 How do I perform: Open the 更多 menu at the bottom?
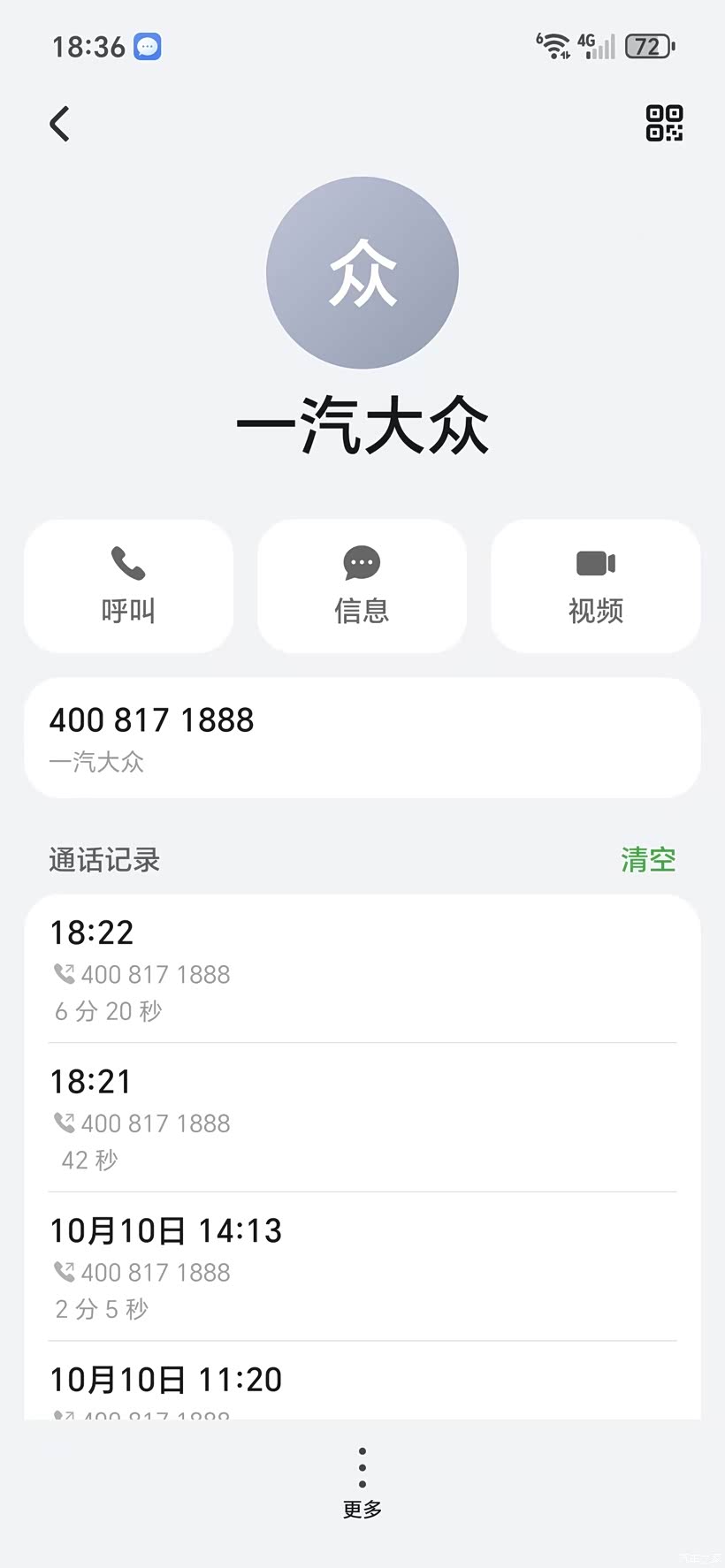pyautogui.click(x=362, y=1484)
